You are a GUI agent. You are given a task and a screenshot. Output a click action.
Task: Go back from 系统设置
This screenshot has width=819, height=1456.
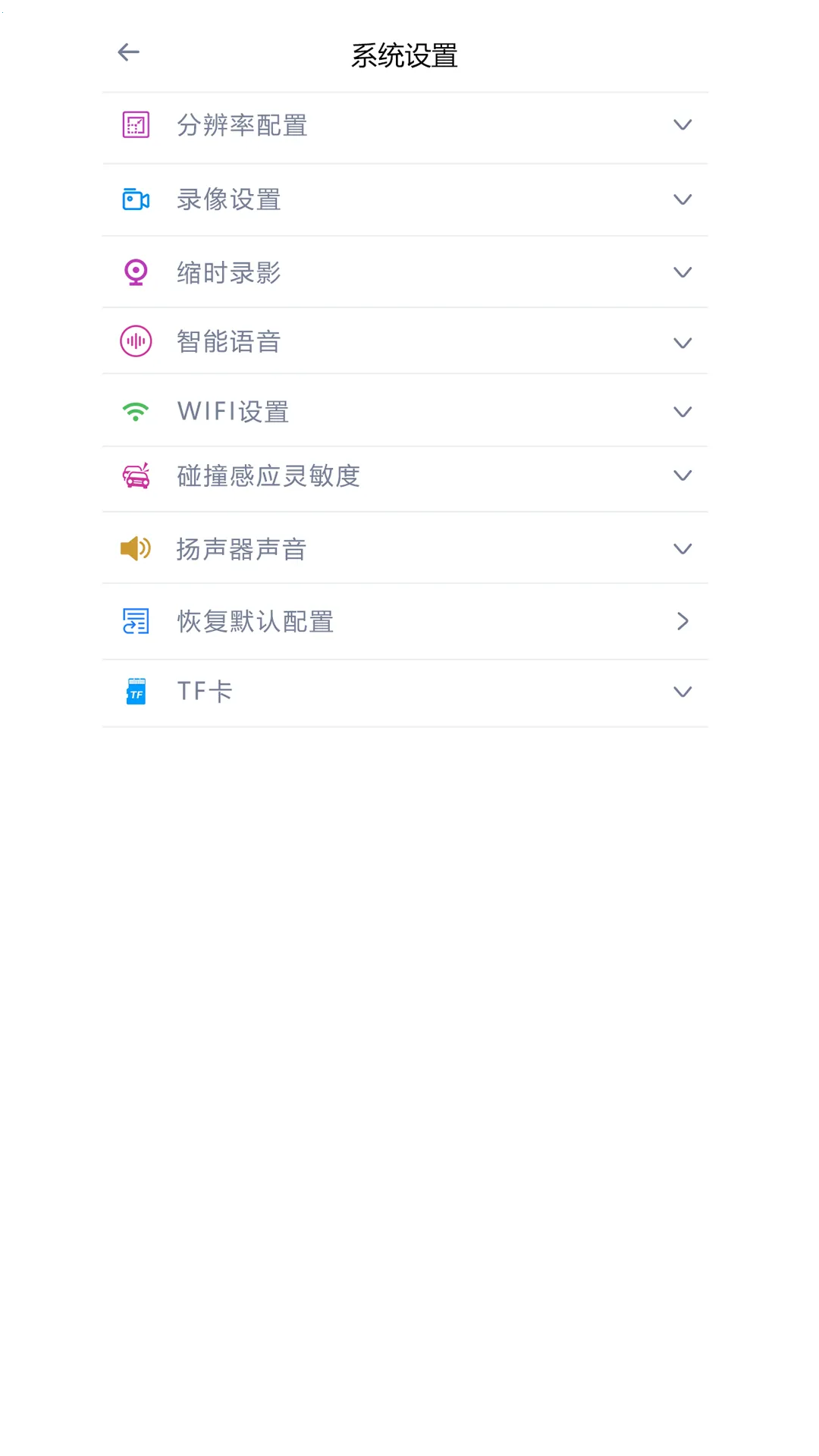pos(129,52)
